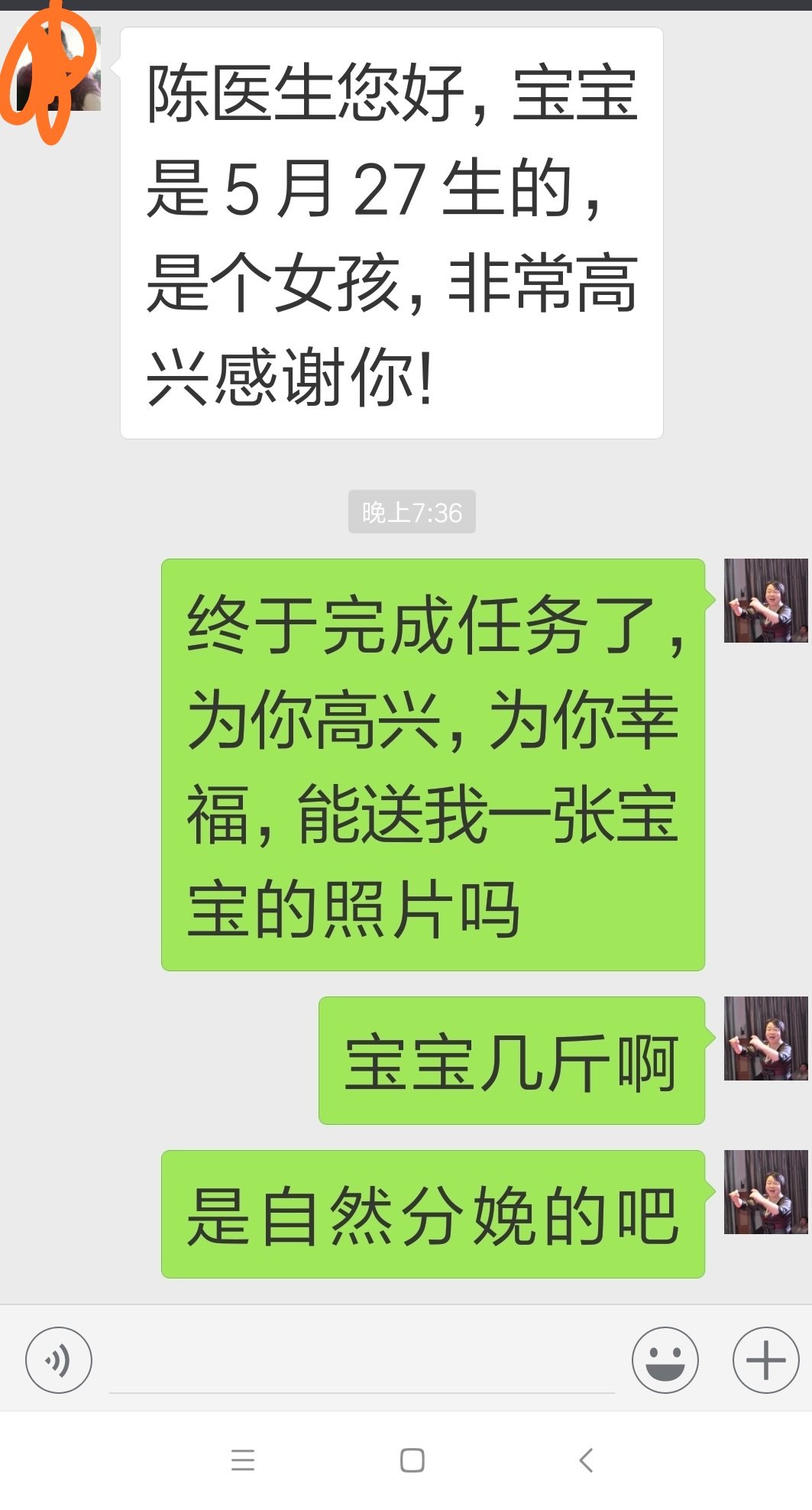The image size is (812, 1510).
Task: Switch to voice message input
Action: click(59, 1360)
